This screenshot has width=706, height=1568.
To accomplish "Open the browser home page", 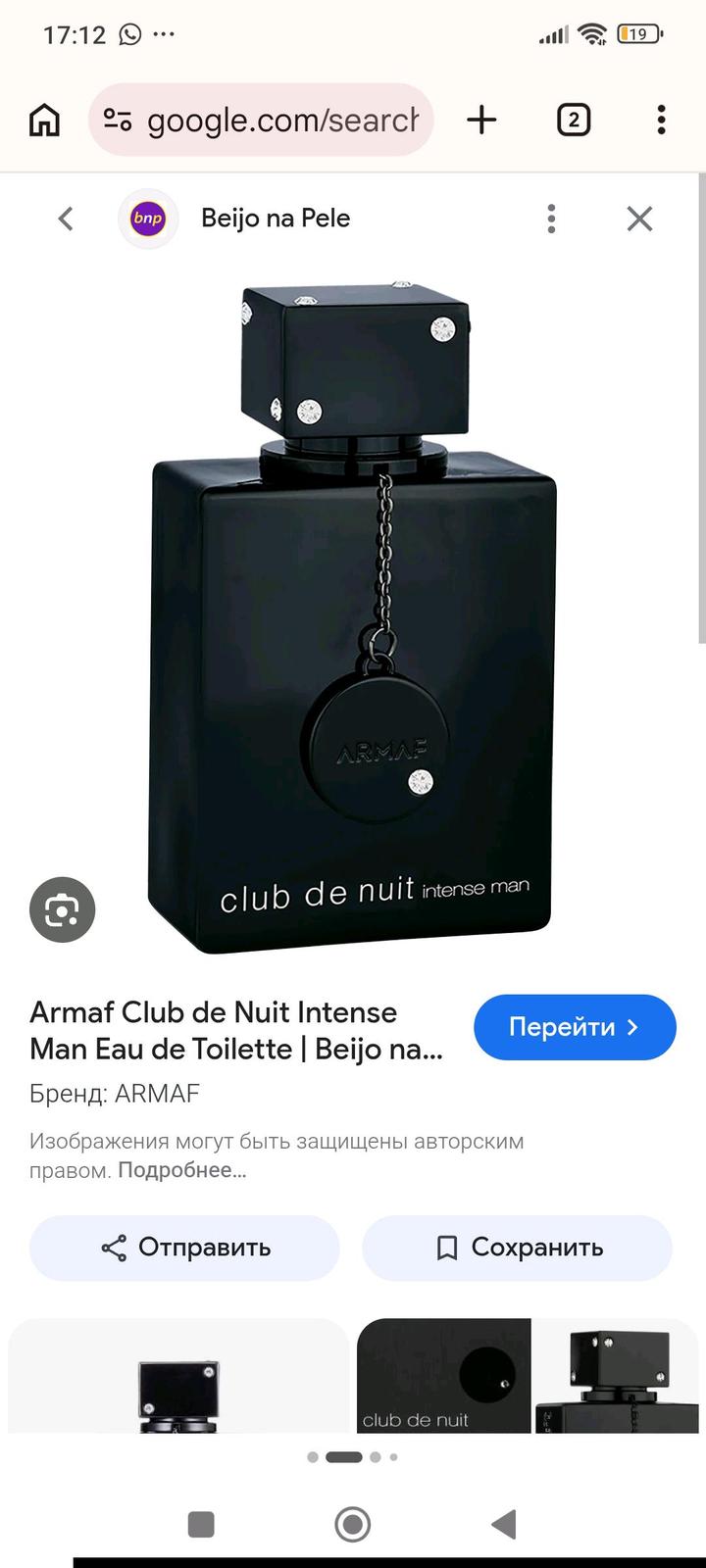I will [x=44, y=121].
